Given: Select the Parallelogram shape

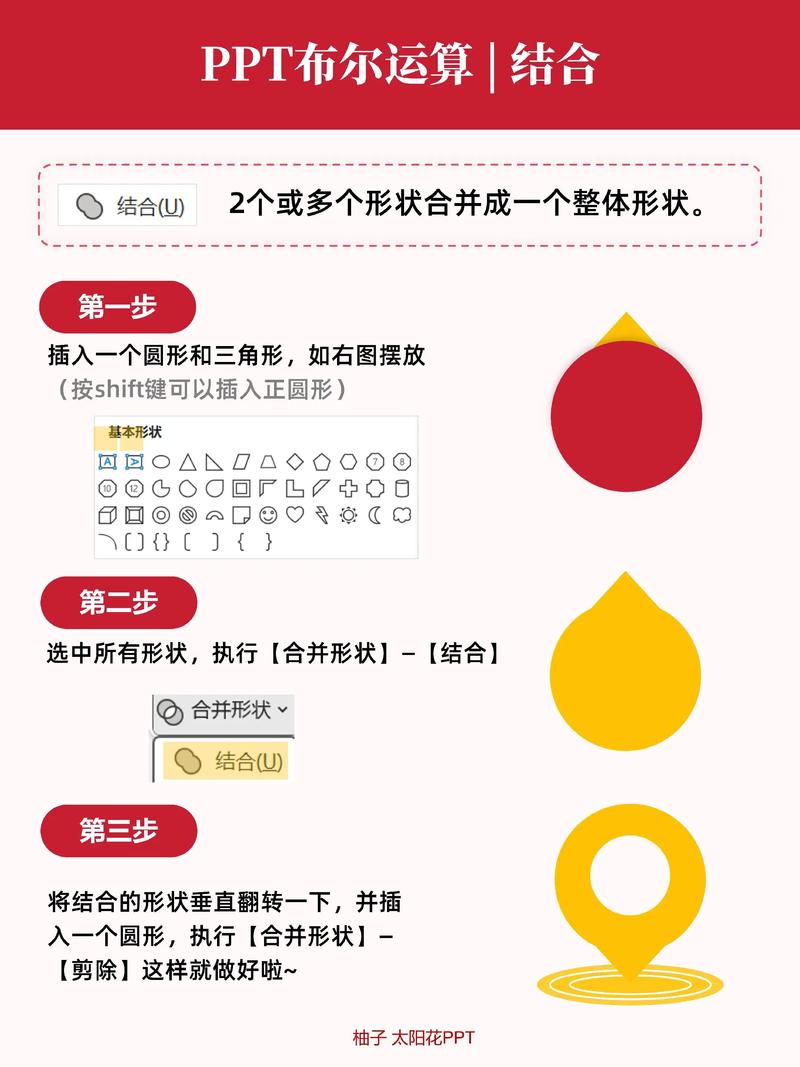Looking at the screenshot, I should (240, 462).
